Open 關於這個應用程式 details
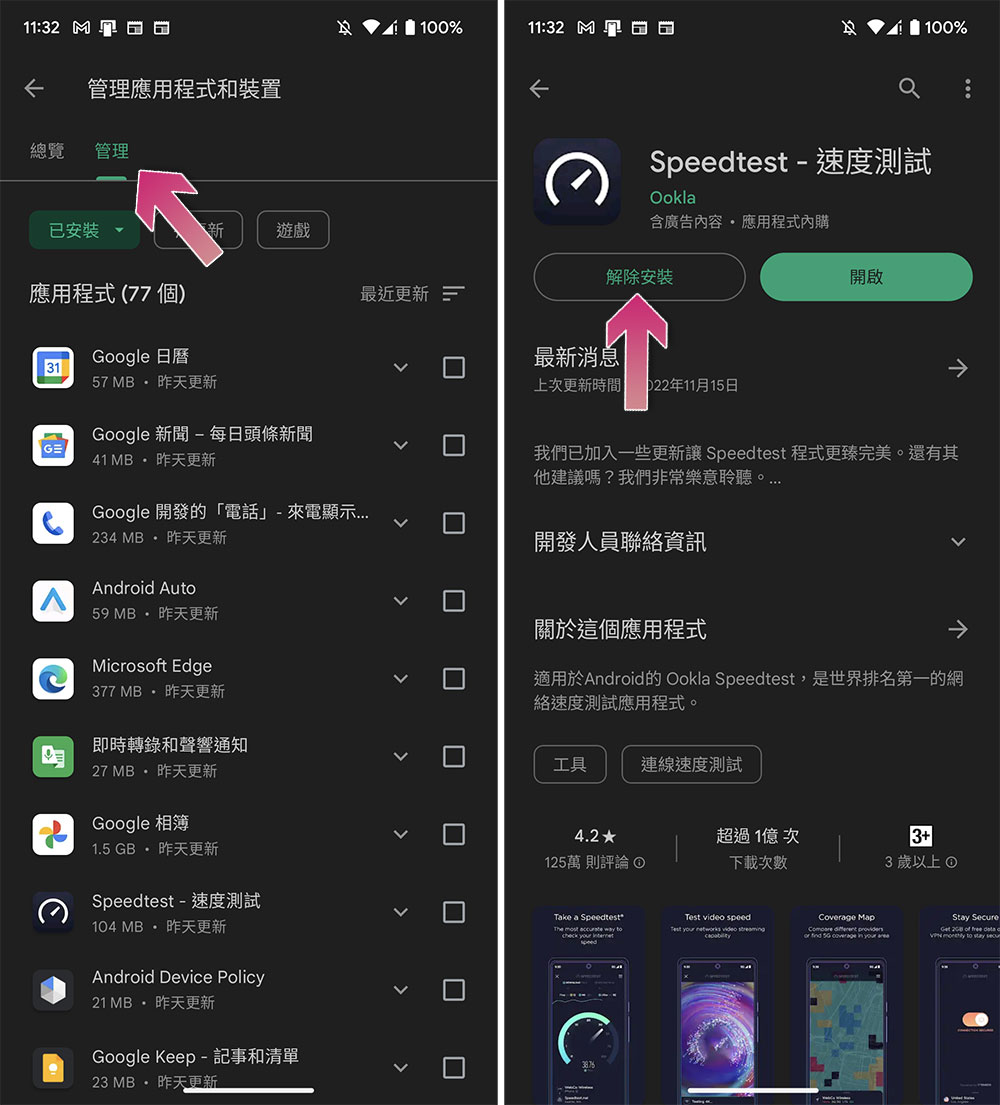The image size is (1000, 1105). [x=957, y=630]
